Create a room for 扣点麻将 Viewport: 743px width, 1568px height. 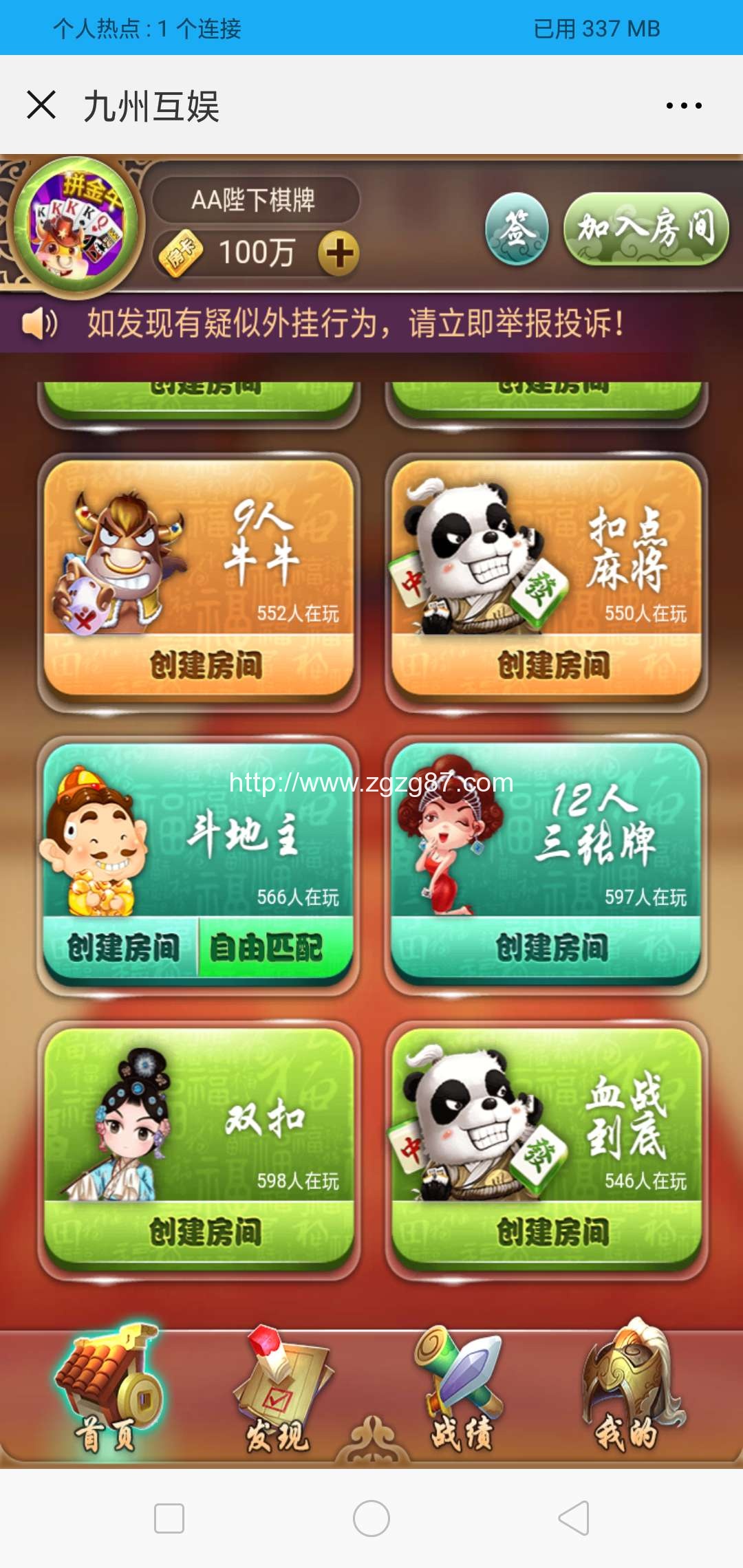[553, 665]
